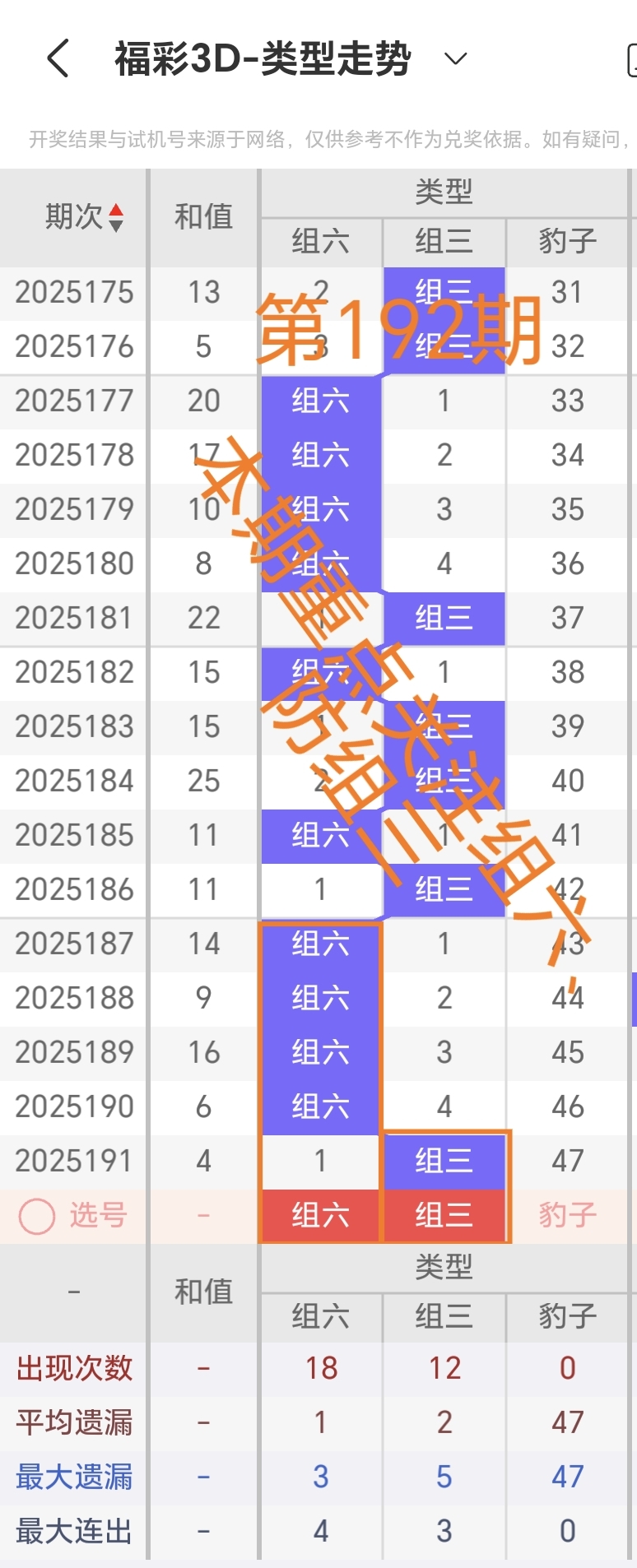
Task: Tap the 期次 sort arrows to reorder periods
Action: point(118,216)
